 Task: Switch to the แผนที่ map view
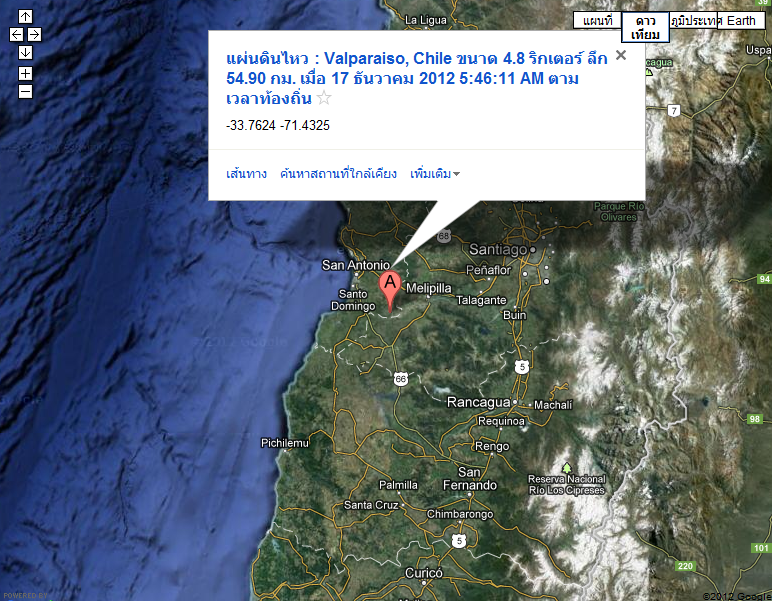click(x=597, y=20)
